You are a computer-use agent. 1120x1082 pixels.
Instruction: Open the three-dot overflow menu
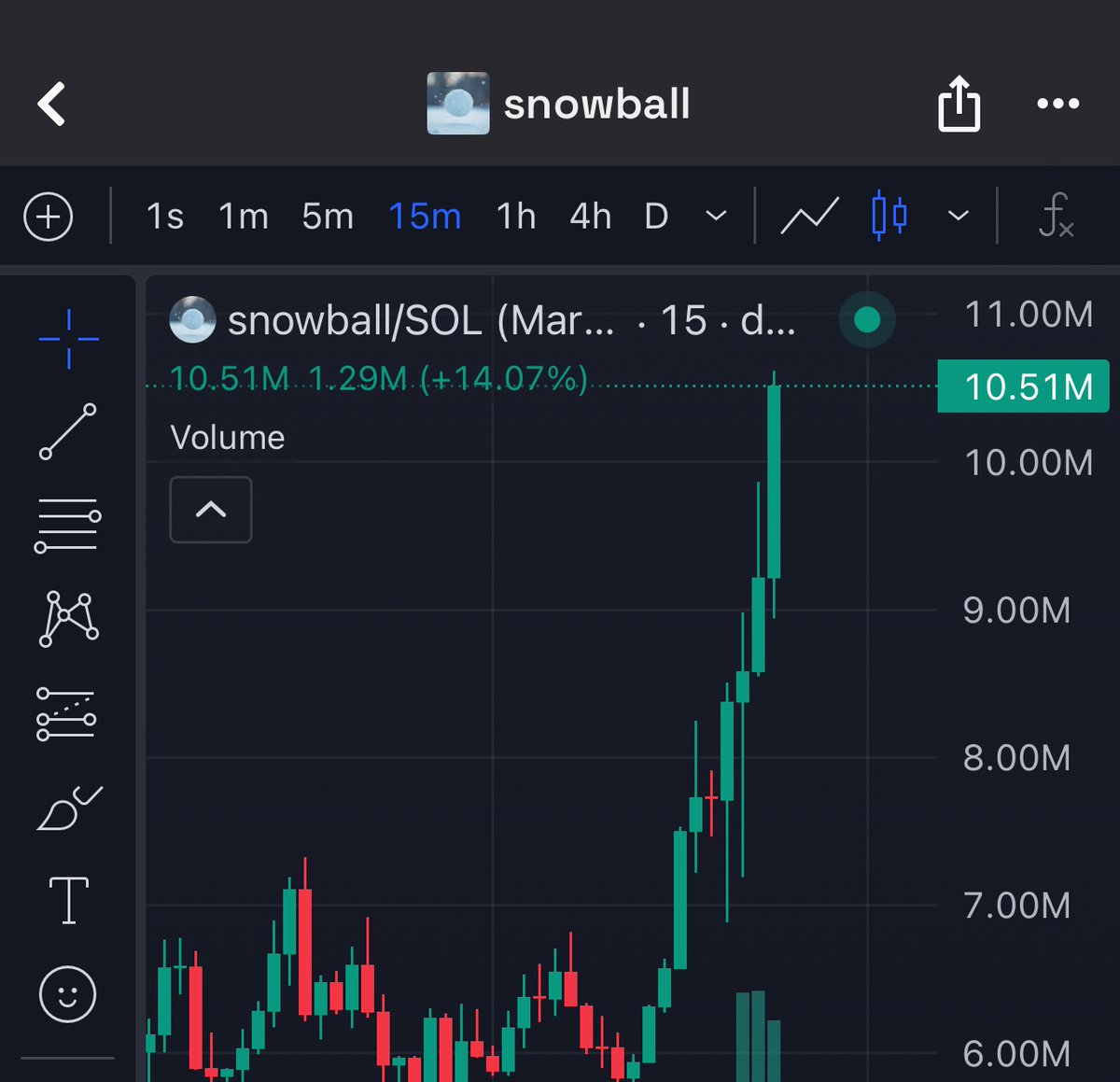(x=1057, y=104)
